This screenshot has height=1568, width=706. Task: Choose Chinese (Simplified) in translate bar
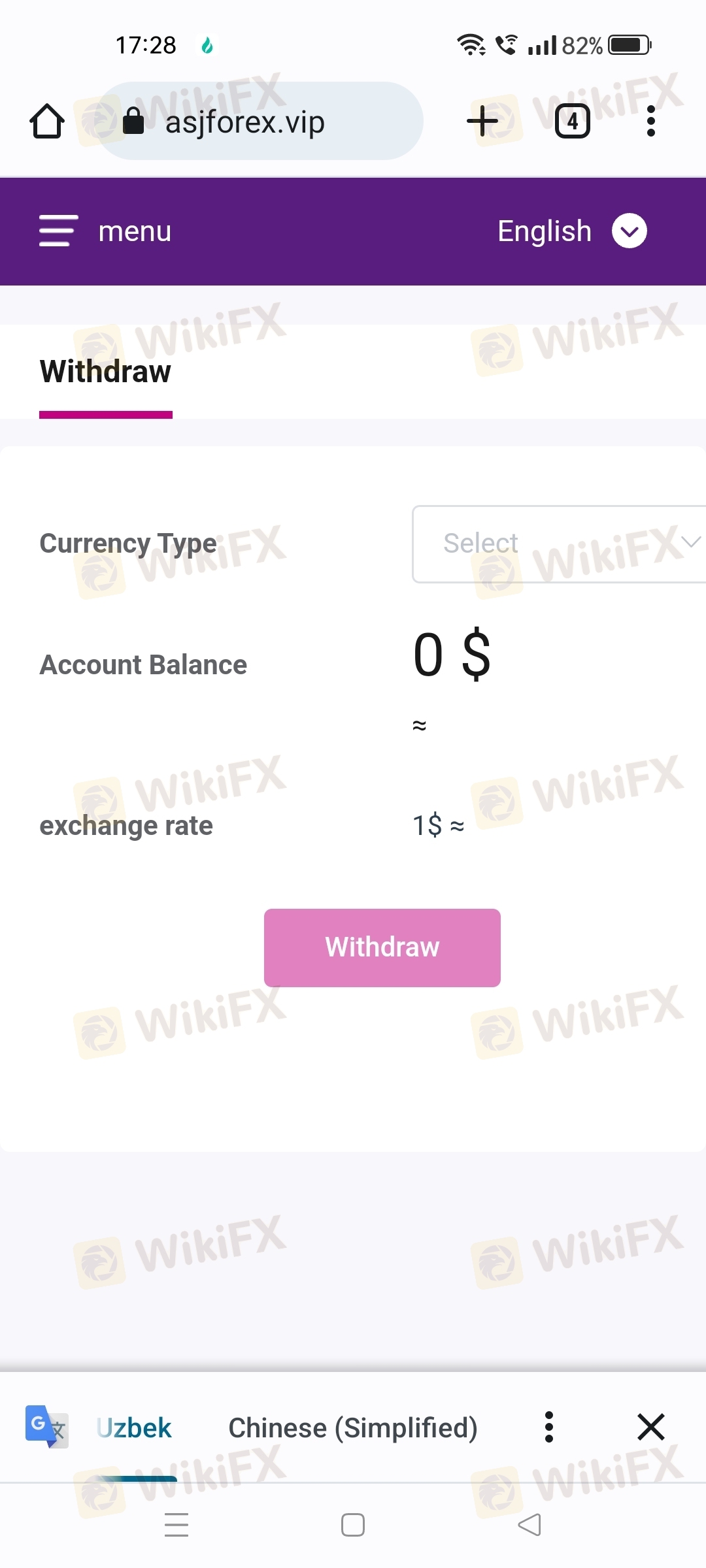353,1428
